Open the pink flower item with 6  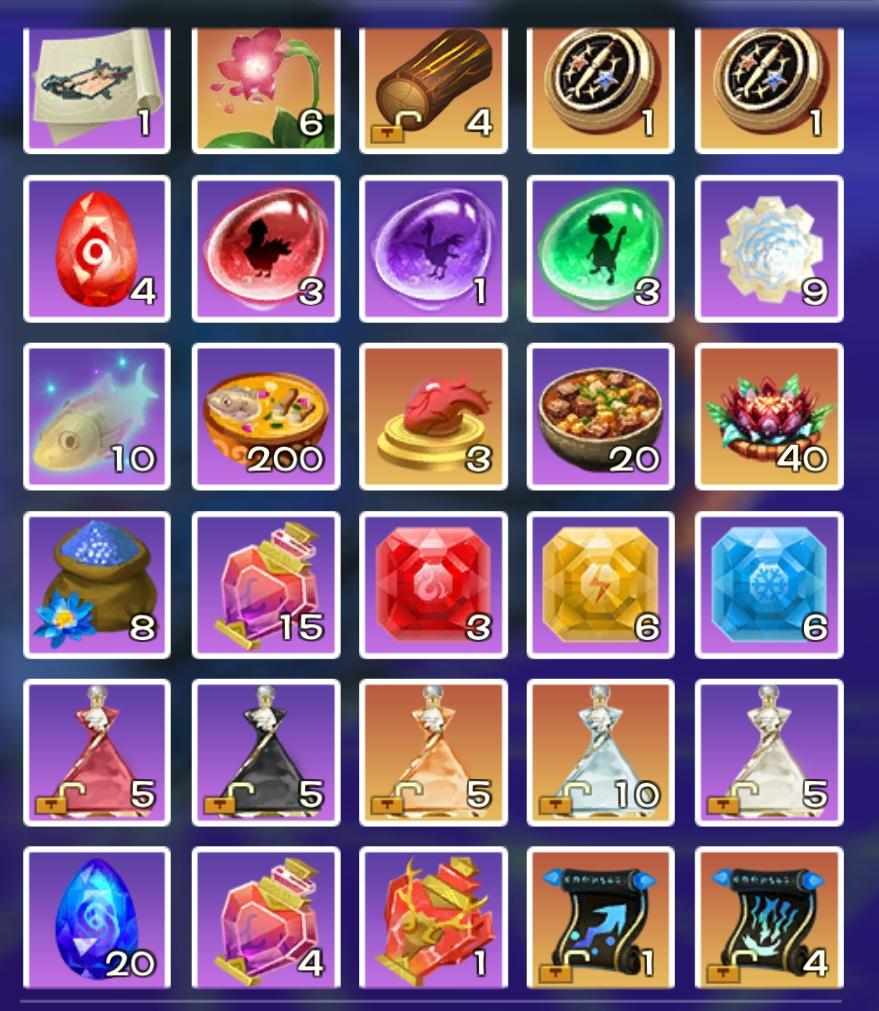(265, 89)
